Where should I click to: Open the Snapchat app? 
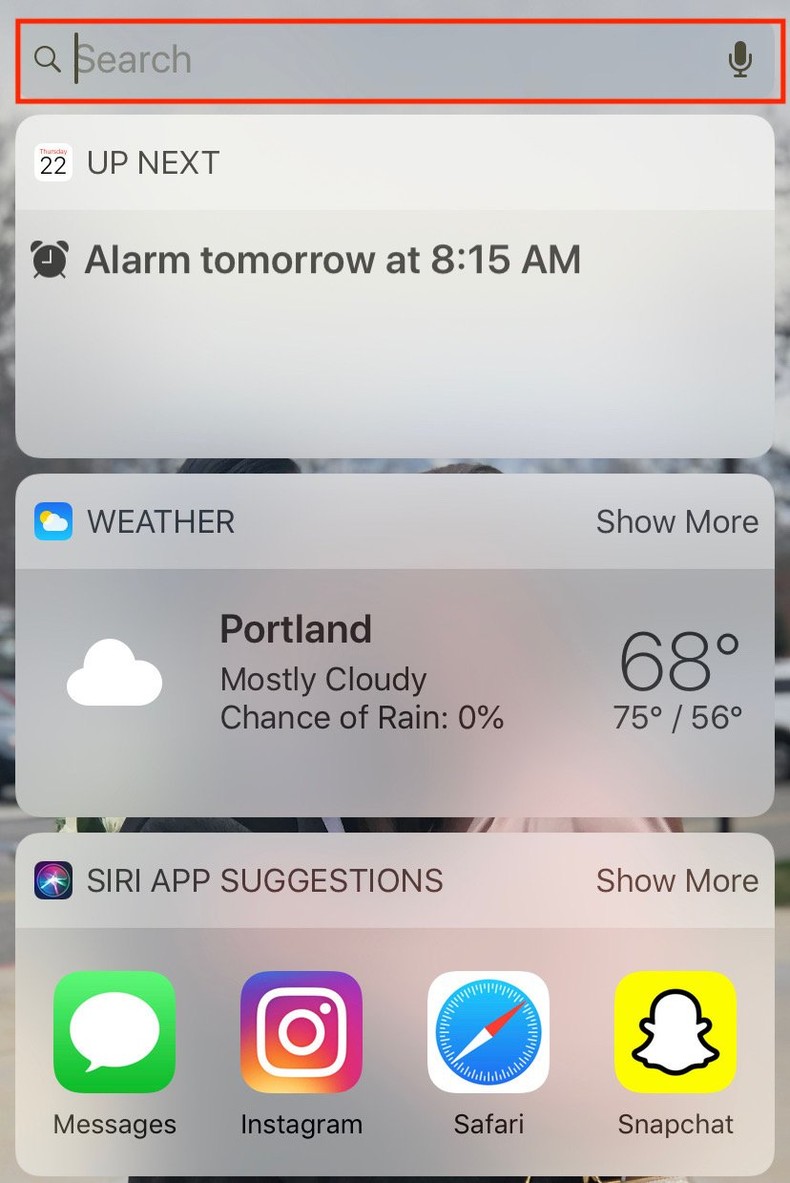click(675, 1032)
